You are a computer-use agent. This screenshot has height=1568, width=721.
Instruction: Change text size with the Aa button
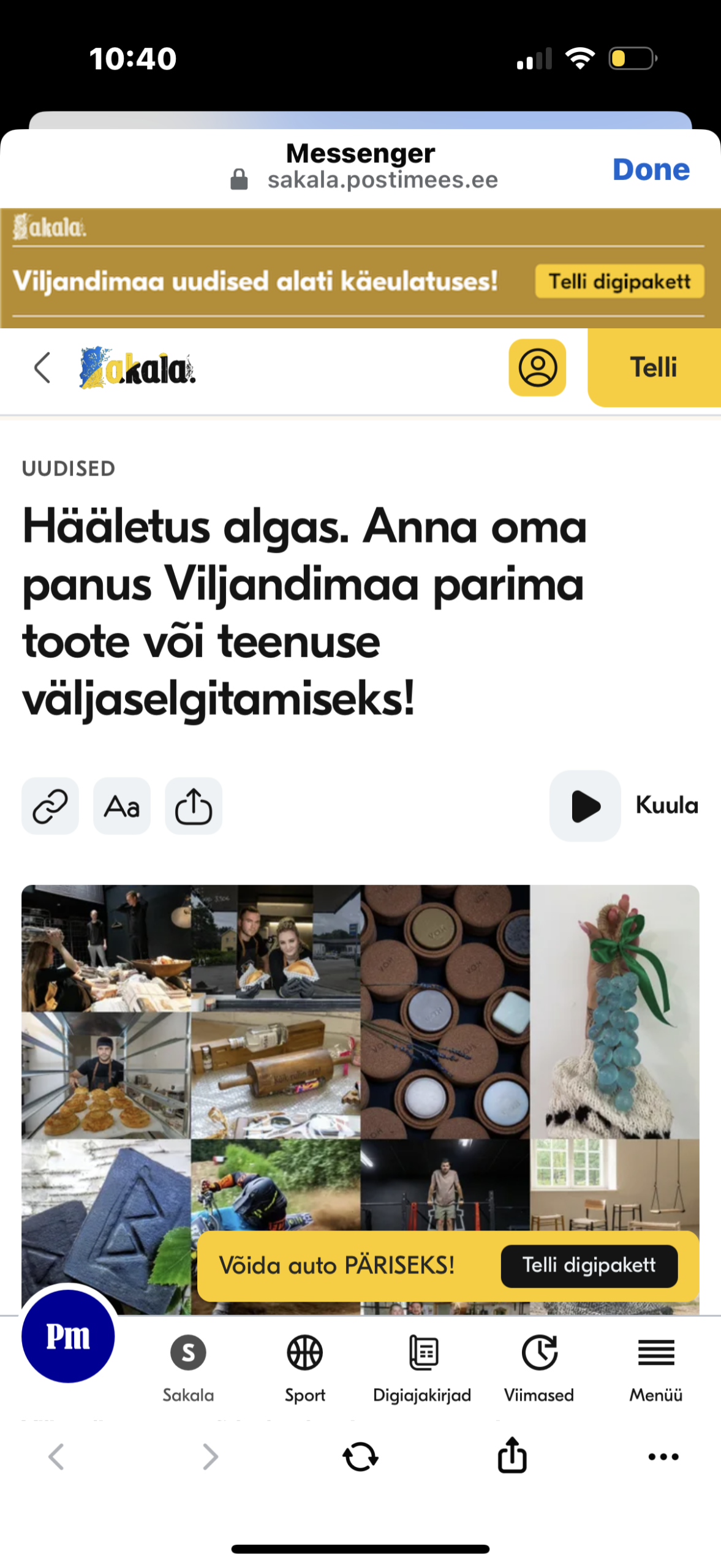[x=122, y=805]
